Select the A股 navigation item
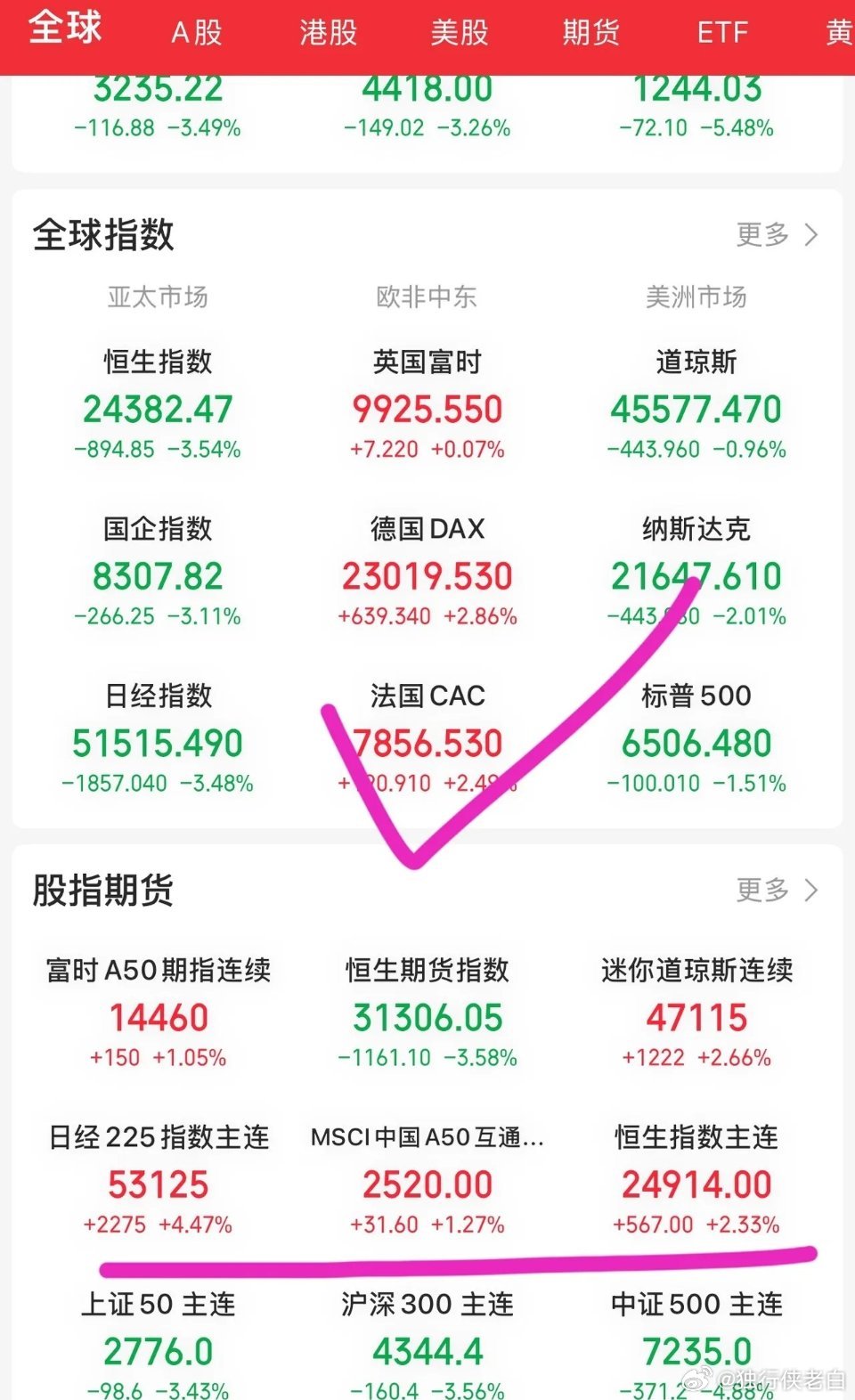 pos(193,34)
